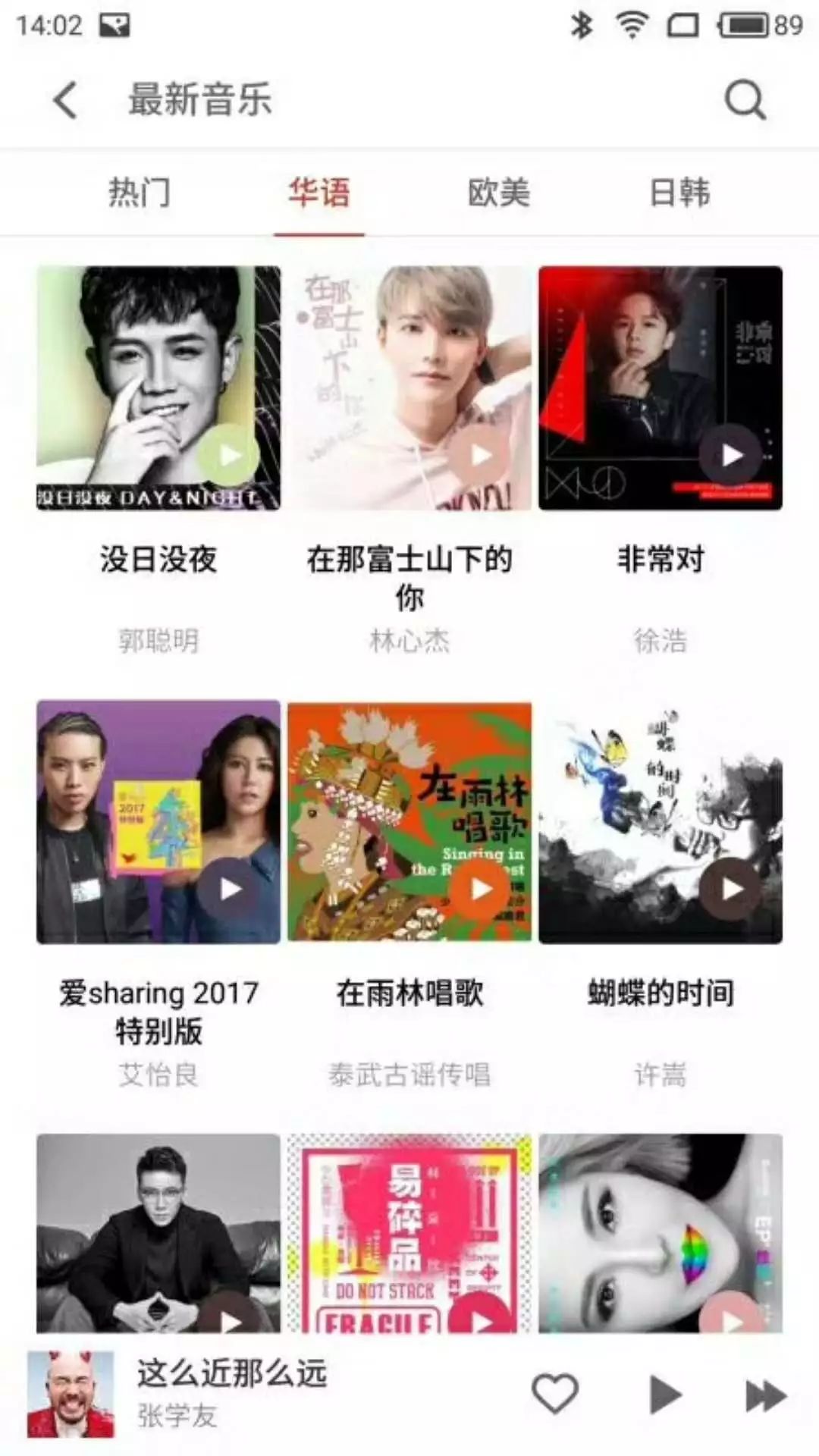
Task: Skip to the next track
Action: 766,1395
